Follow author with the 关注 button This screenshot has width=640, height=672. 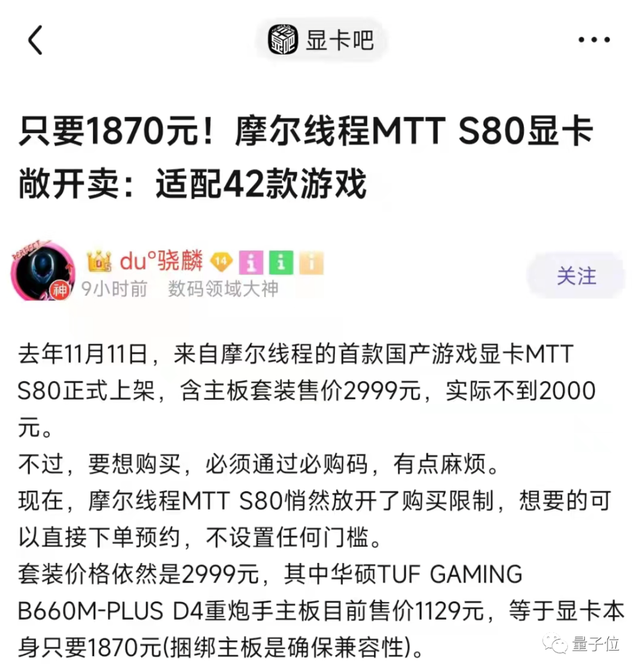tap(576, 275)
